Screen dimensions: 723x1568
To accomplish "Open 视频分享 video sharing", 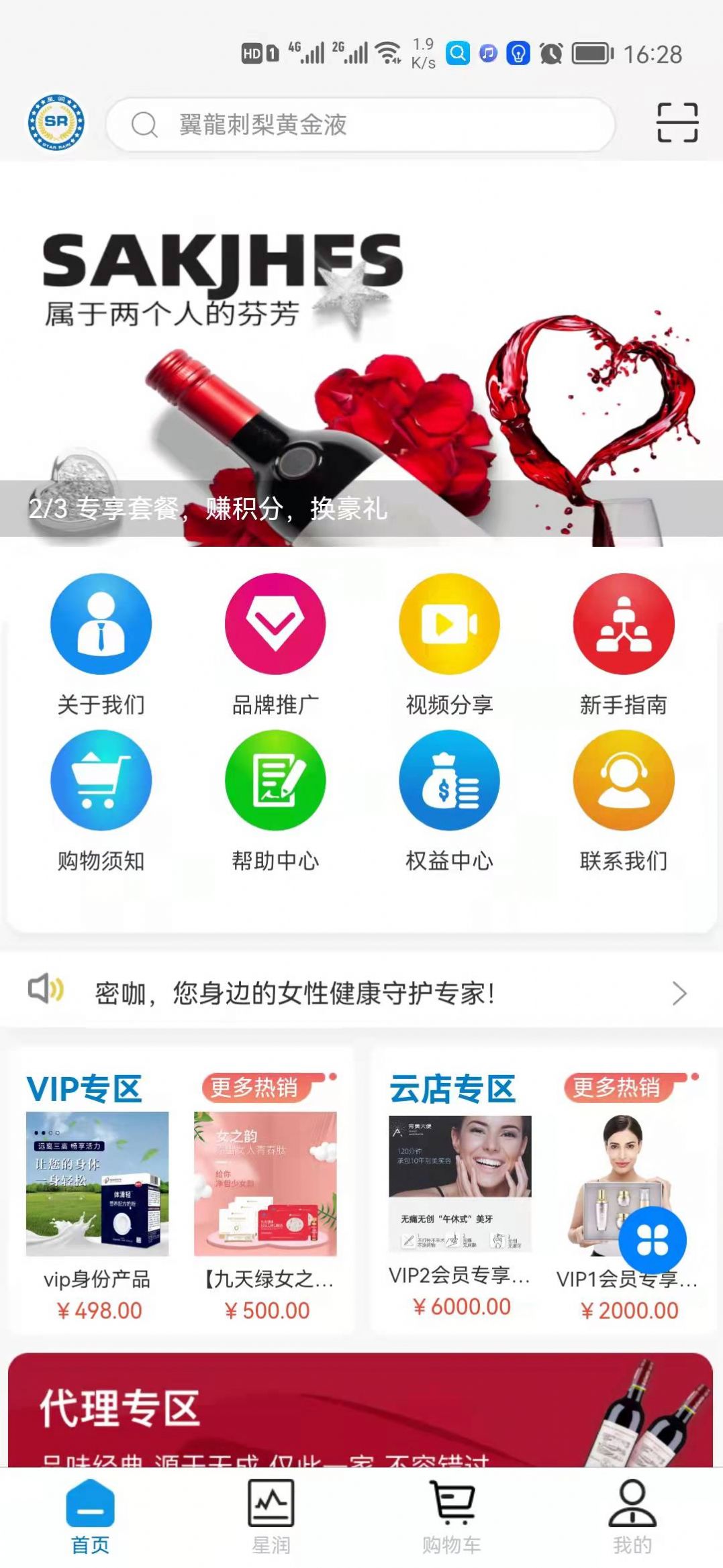I will coord(449,624).
